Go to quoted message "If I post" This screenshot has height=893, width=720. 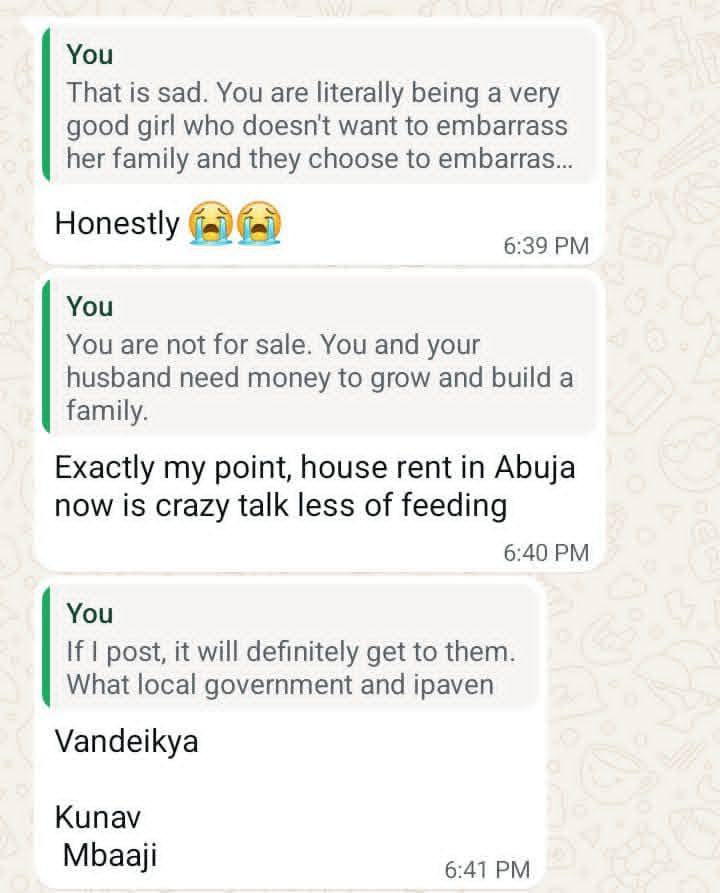point(290,652)
